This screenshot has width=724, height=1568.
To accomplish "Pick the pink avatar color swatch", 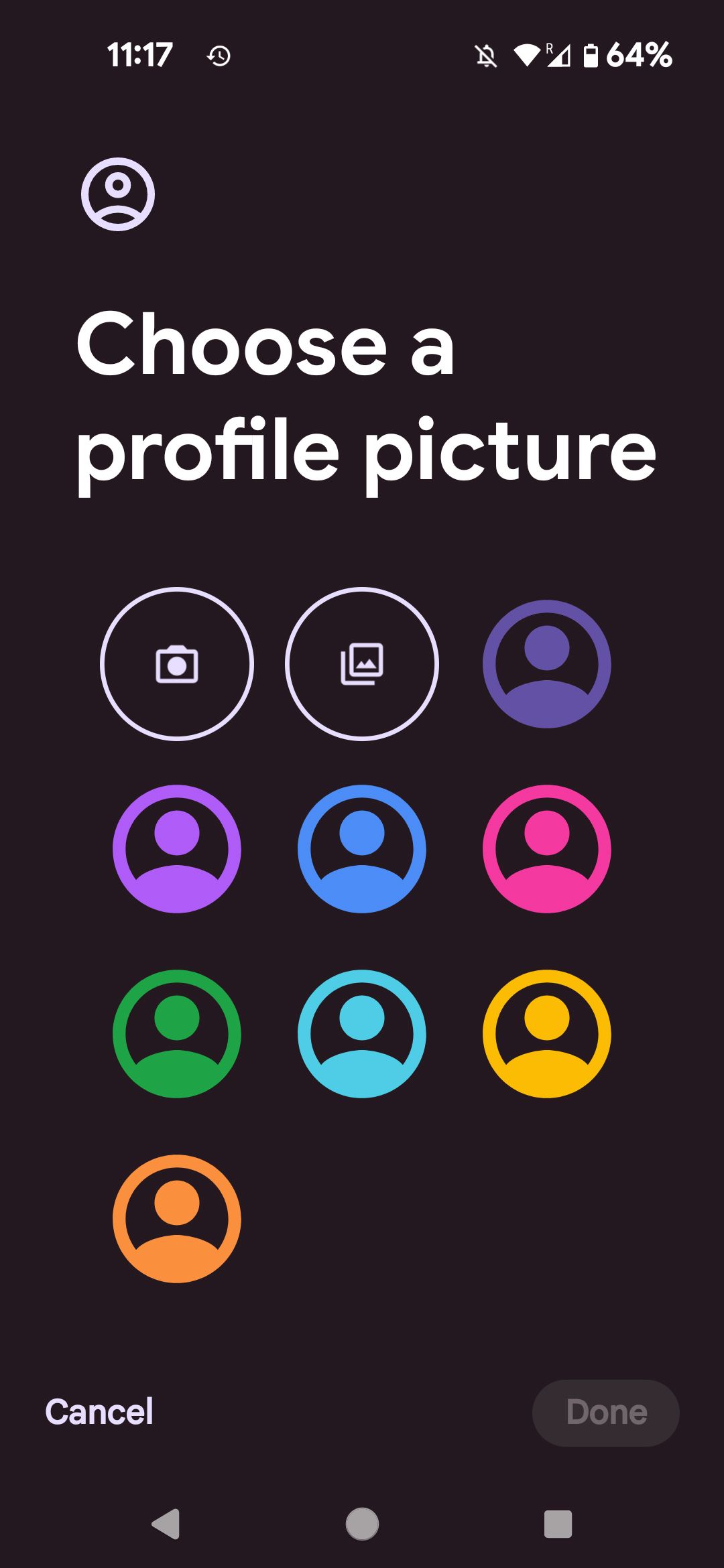I will pyautogui.click(x=546, y=848).
